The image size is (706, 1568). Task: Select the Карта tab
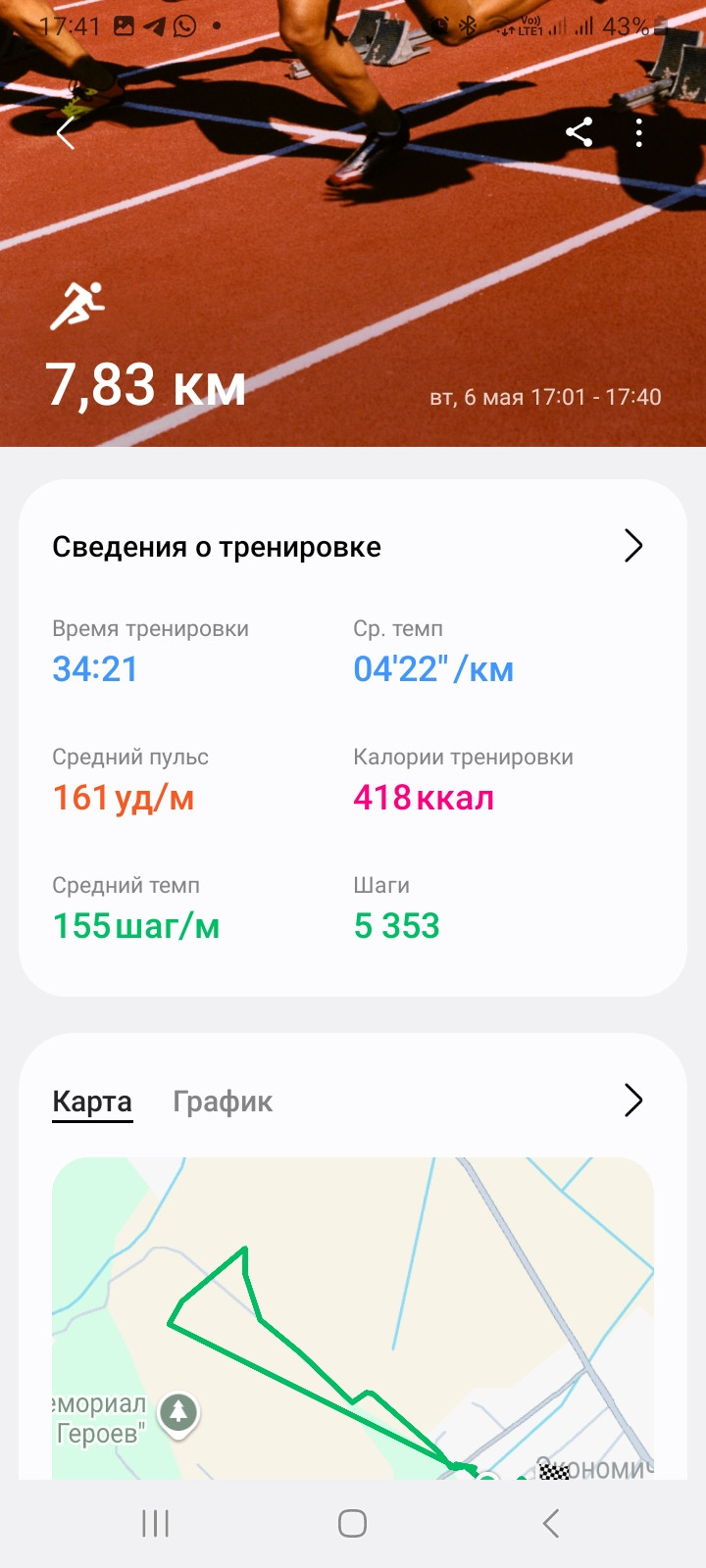point(92,1102)
